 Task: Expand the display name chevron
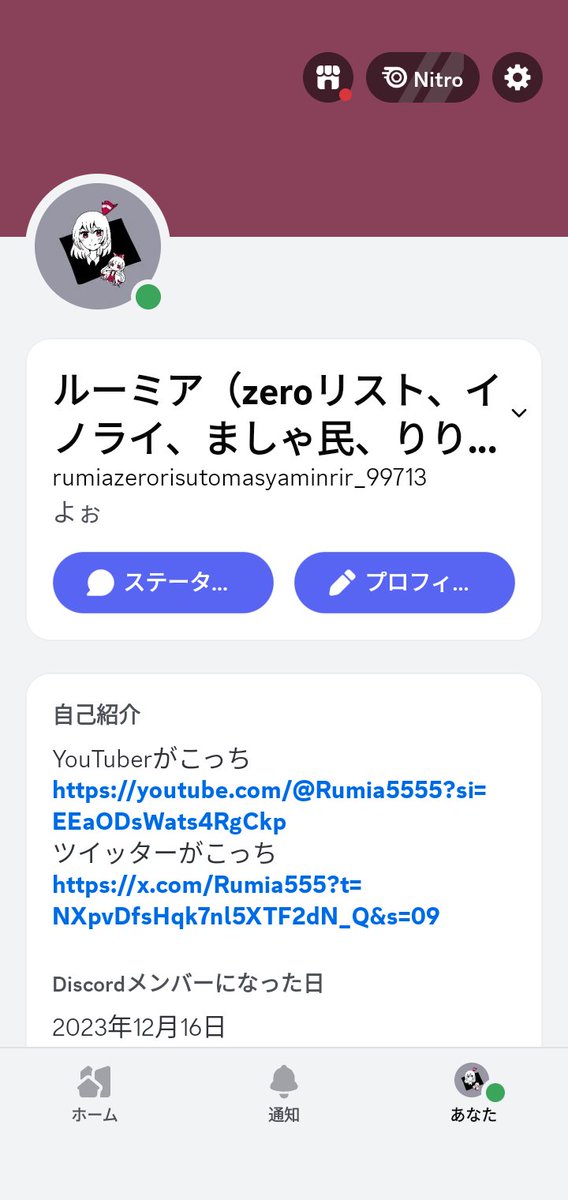point(519,412)
